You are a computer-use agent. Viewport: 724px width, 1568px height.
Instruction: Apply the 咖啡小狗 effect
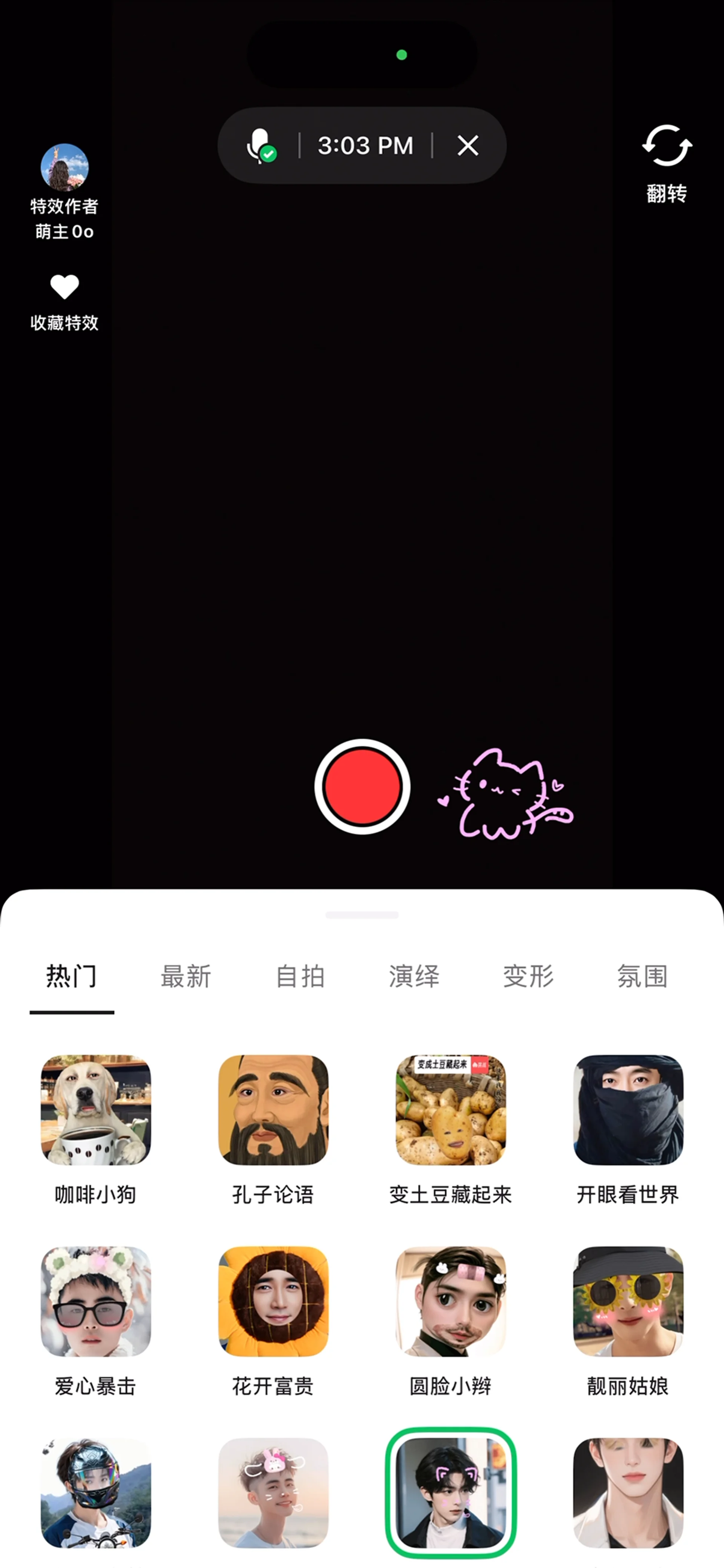[95, 1110]
